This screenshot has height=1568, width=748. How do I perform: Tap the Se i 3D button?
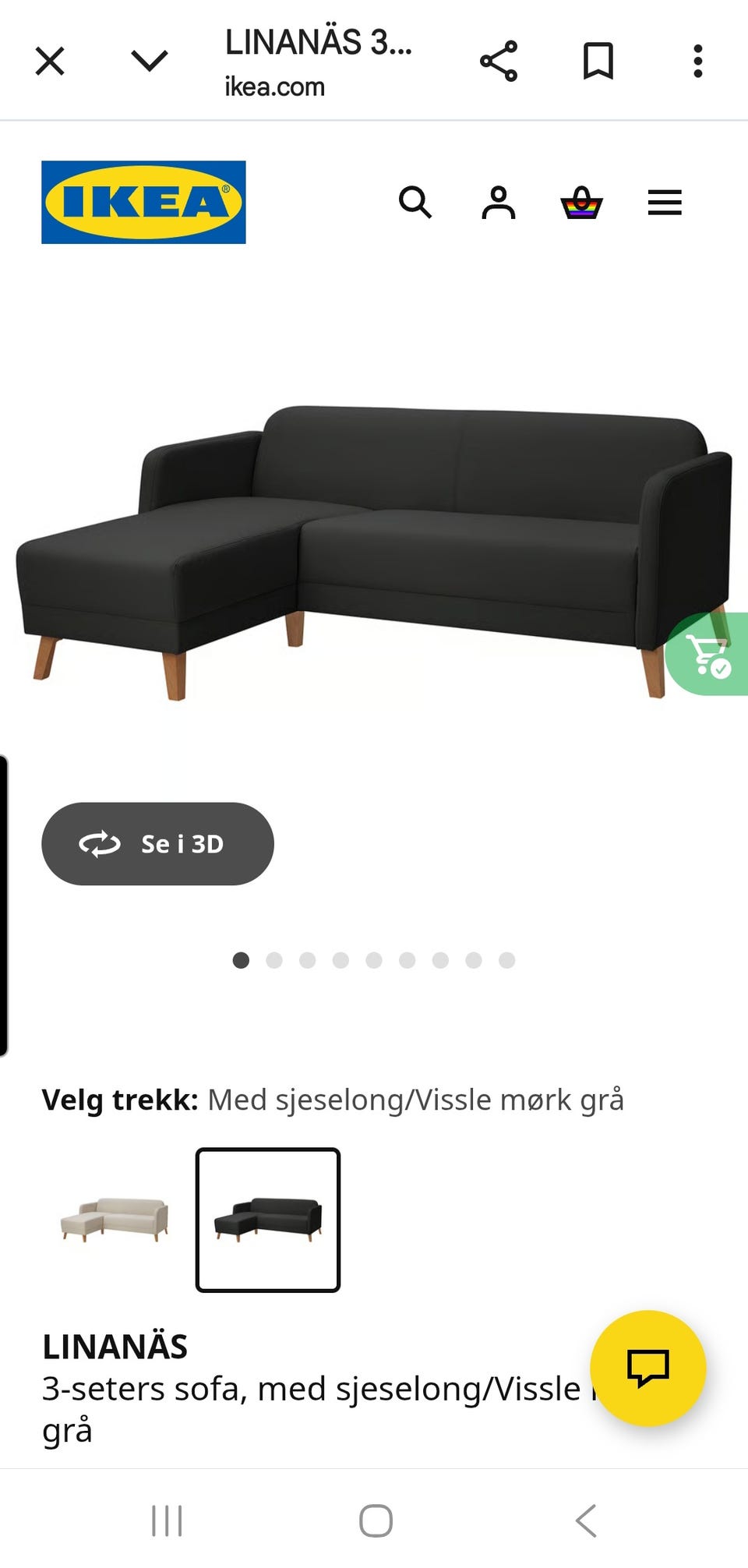[x=157, y=843]
